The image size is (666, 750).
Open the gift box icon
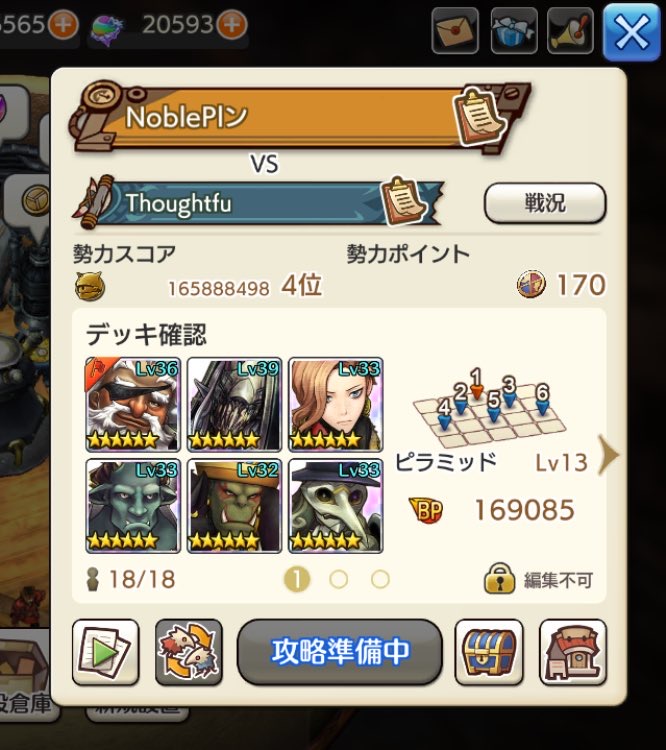coord(514,32)
